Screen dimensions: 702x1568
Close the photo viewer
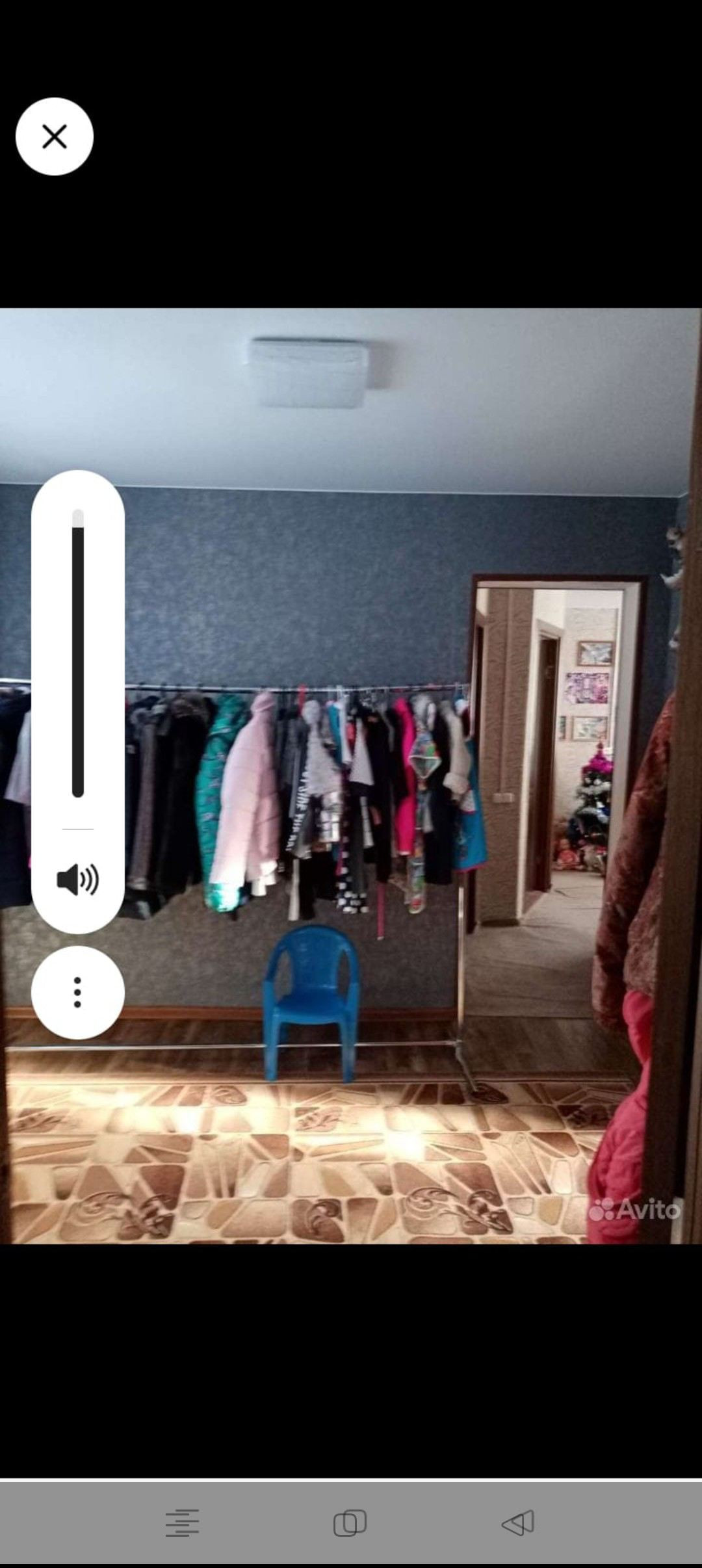pos(55,137)
